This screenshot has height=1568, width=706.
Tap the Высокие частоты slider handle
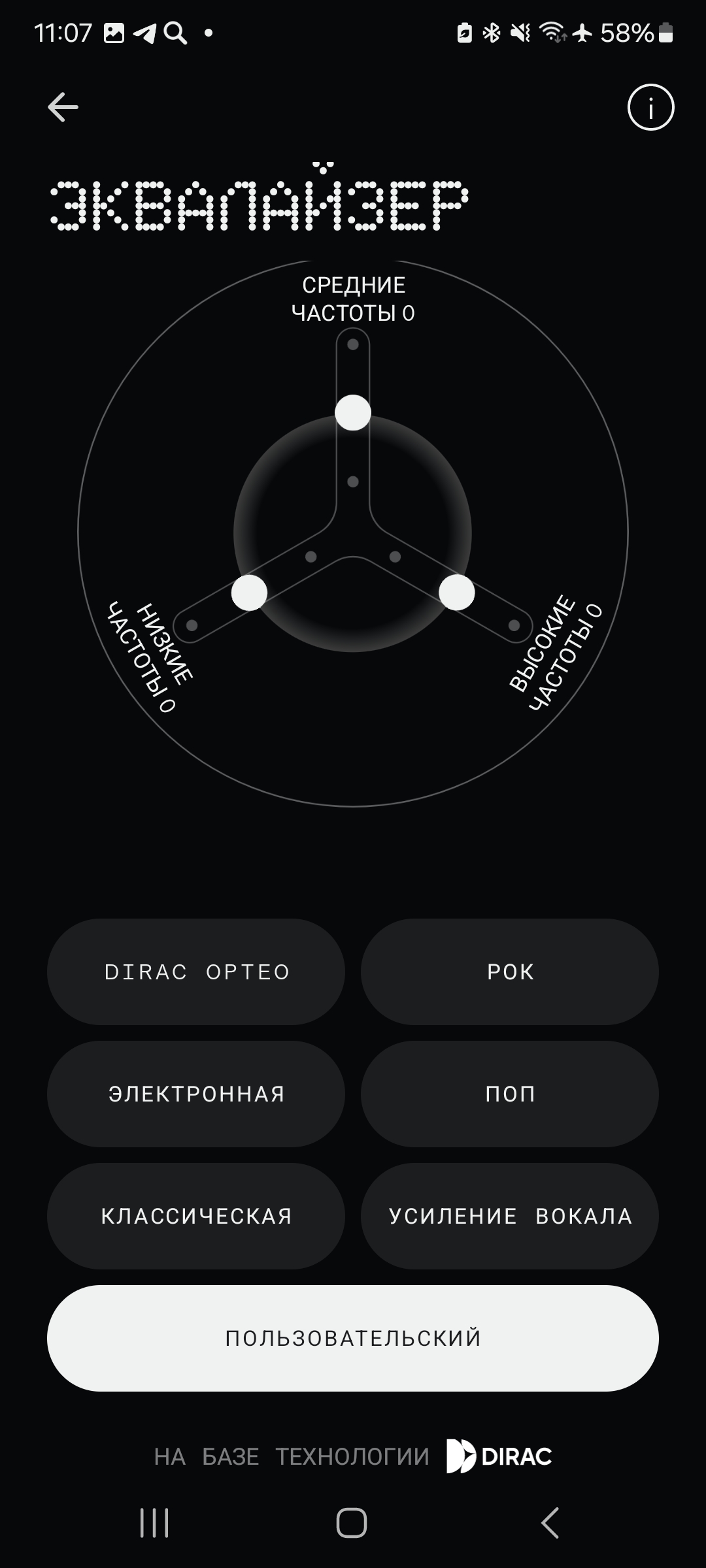coord(456,593)
